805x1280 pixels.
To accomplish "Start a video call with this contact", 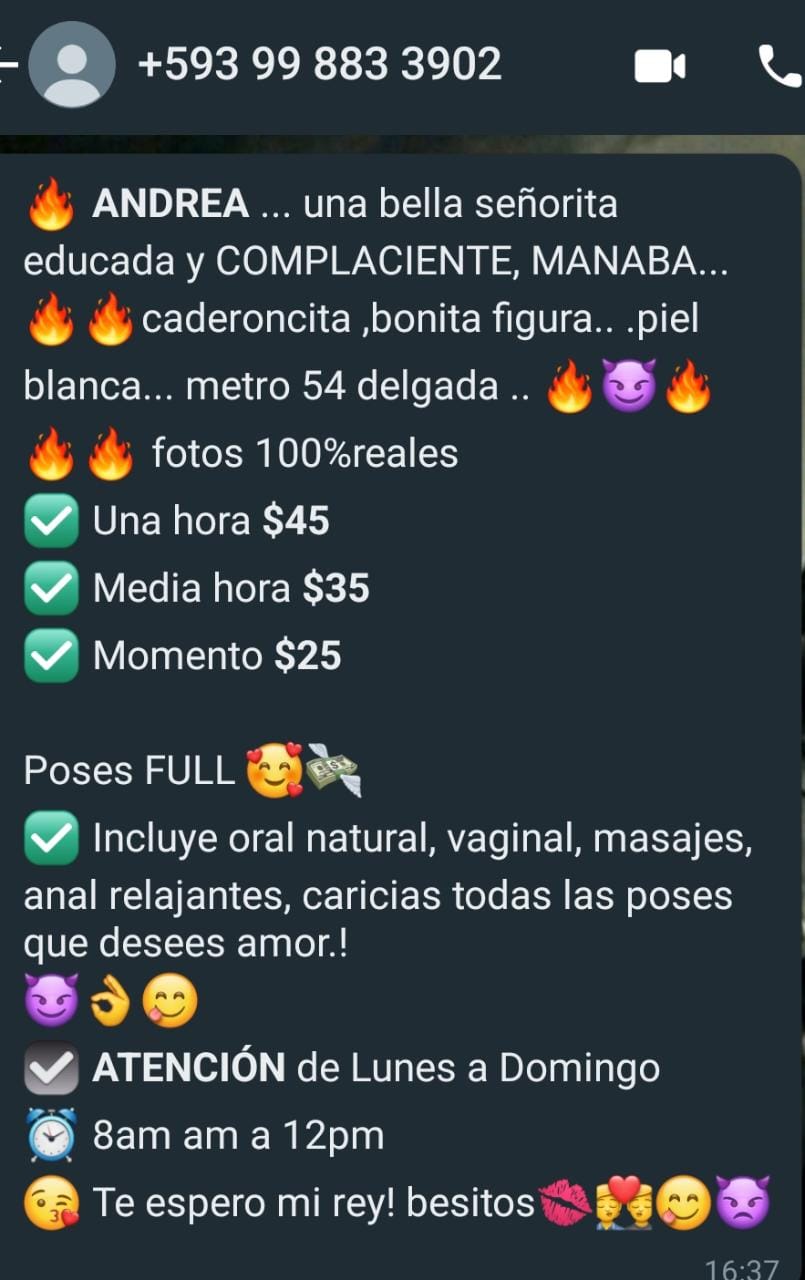I will tap(660, 67).
